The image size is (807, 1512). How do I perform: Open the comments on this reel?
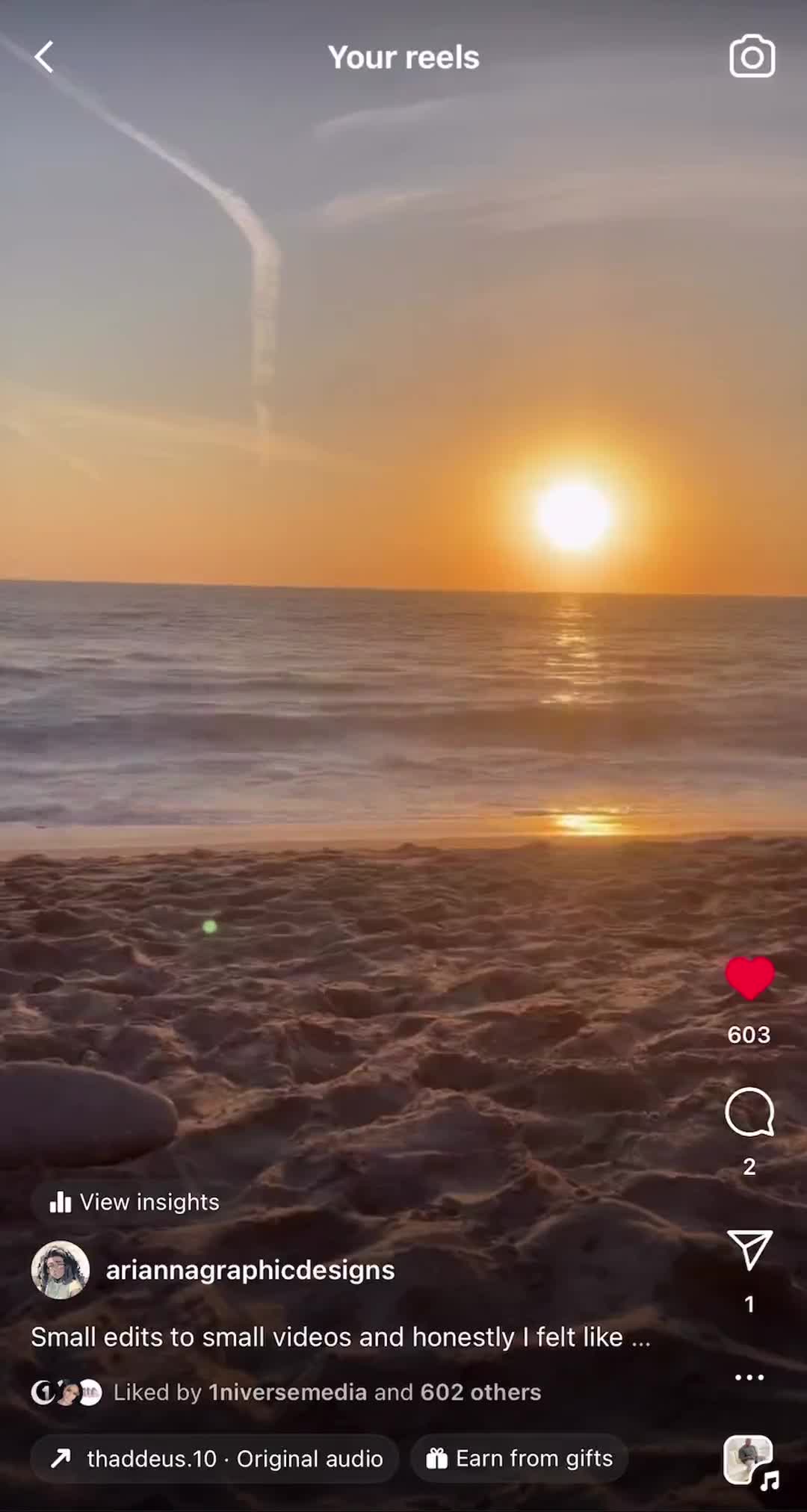(749, 1112)
